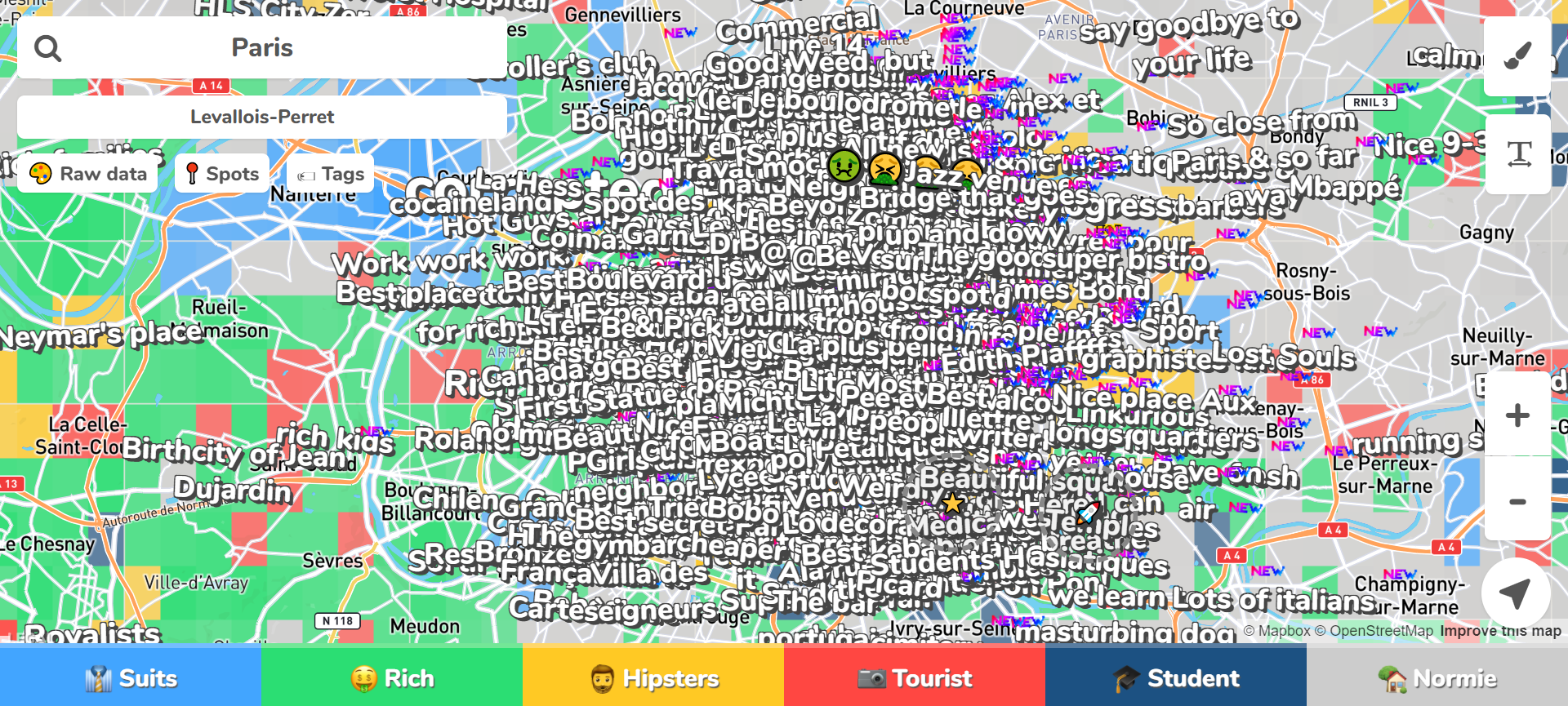The image size is (1568, 706).
Task: Select the Hipsters category
Action: 653,678
